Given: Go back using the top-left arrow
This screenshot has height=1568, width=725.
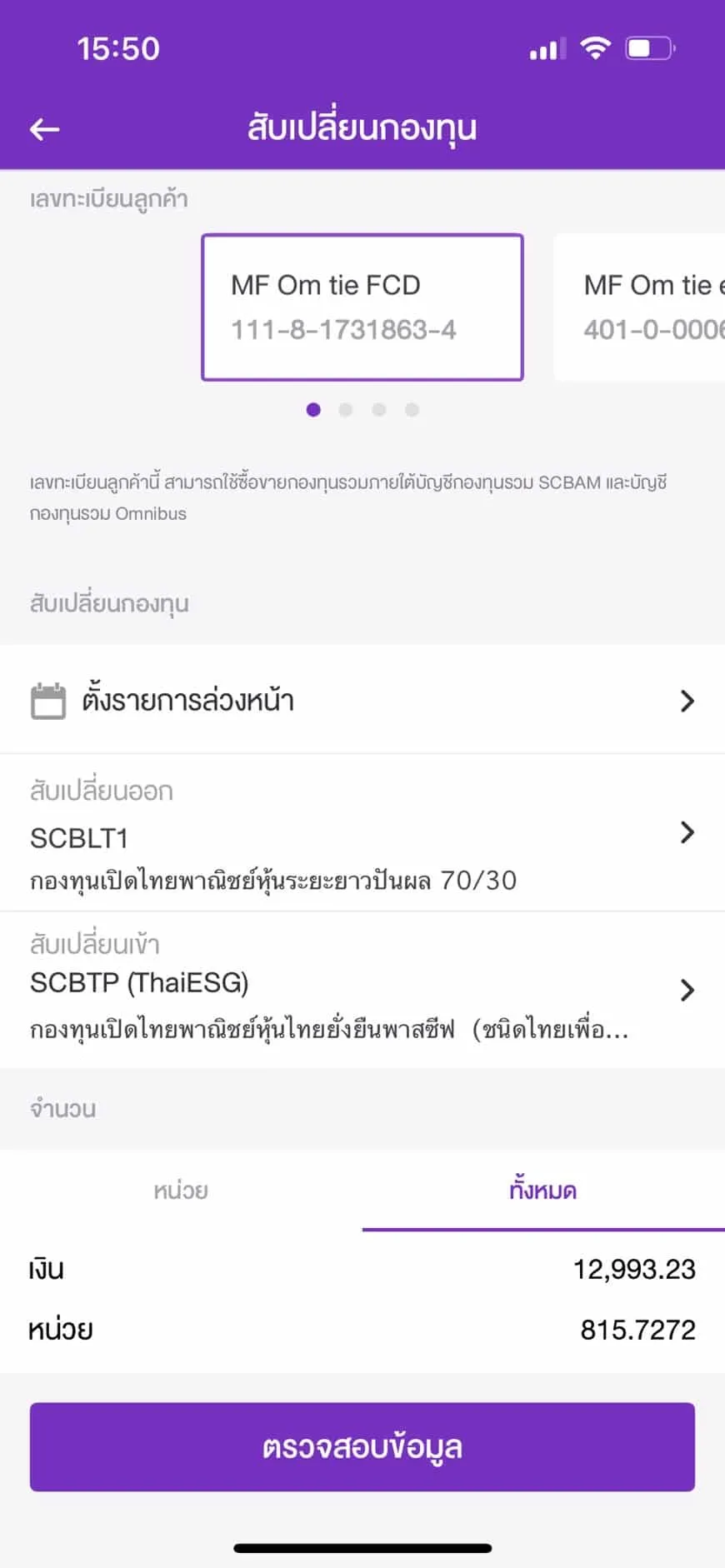Looking at the screenshot, I should [45, 129].
